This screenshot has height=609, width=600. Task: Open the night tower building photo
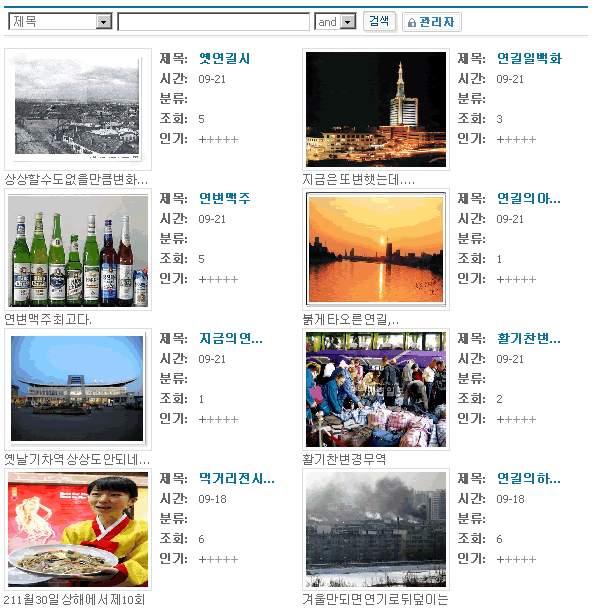[x=376, y=109]
